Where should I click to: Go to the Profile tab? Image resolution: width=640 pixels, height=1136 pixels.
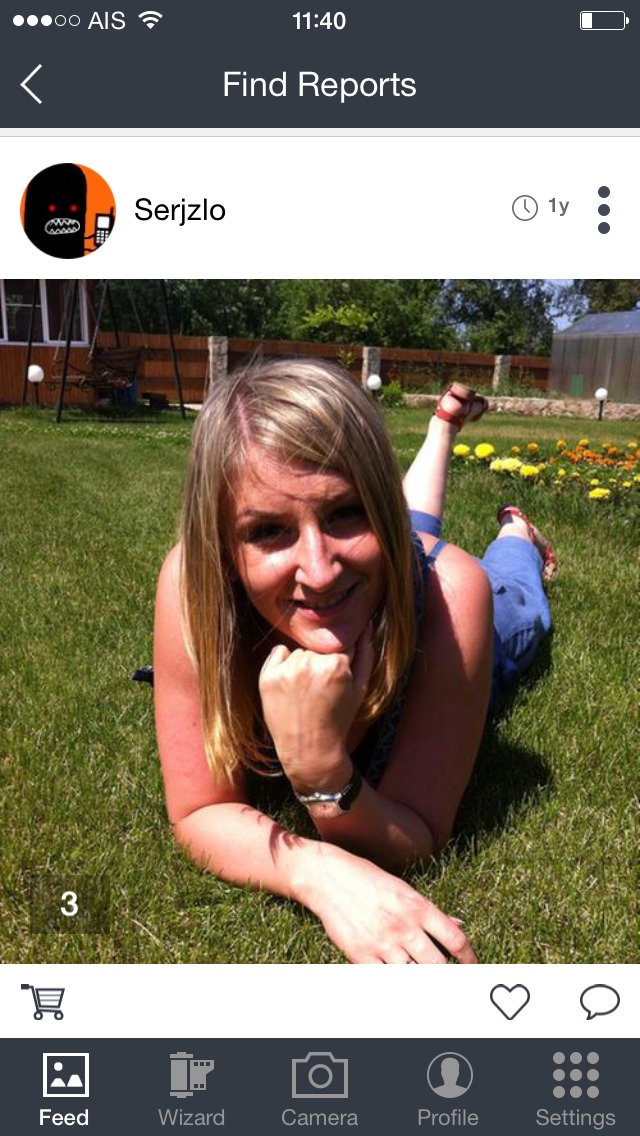448,1088
